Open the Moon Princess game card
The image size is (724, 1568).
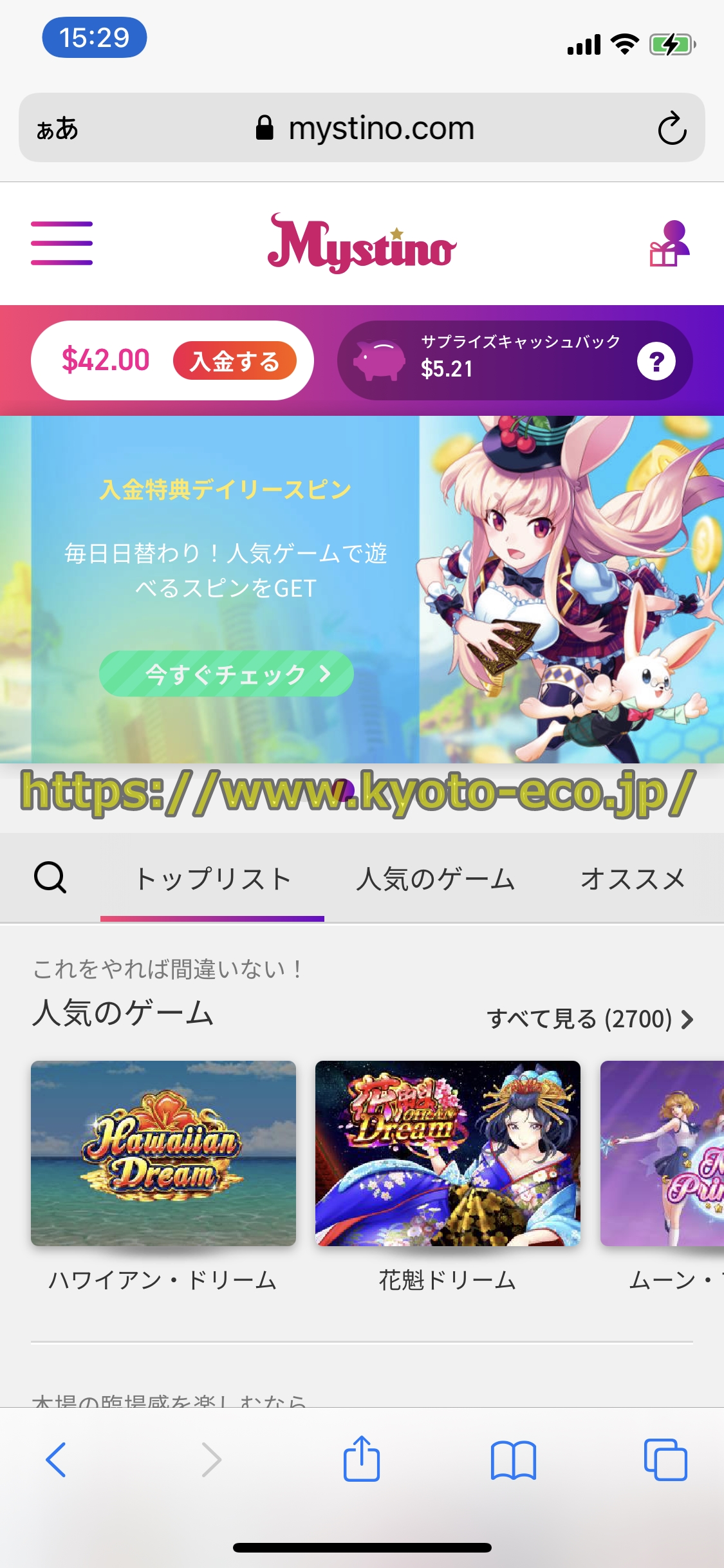click(x=663, y=1153)
